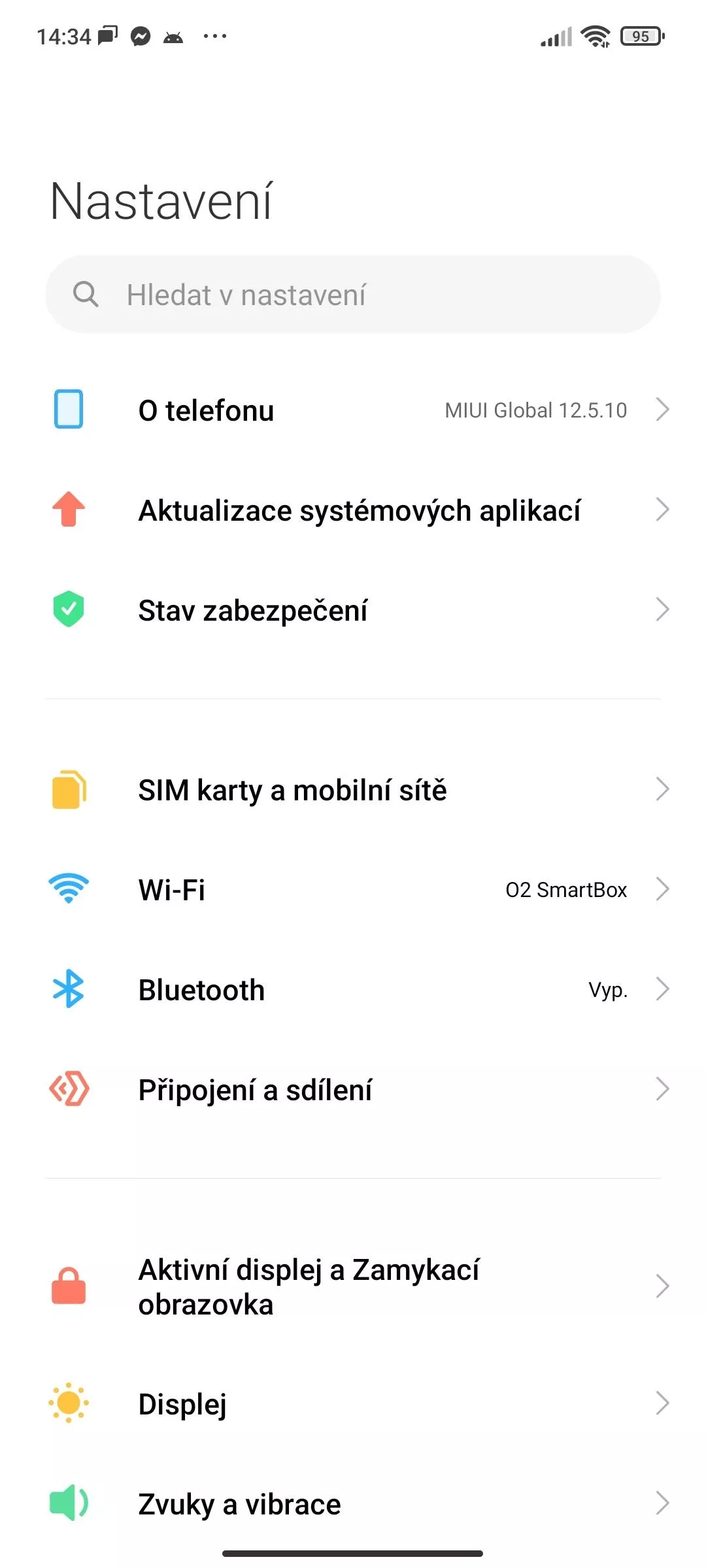Open Wi-Fi settings

point(353,889)
